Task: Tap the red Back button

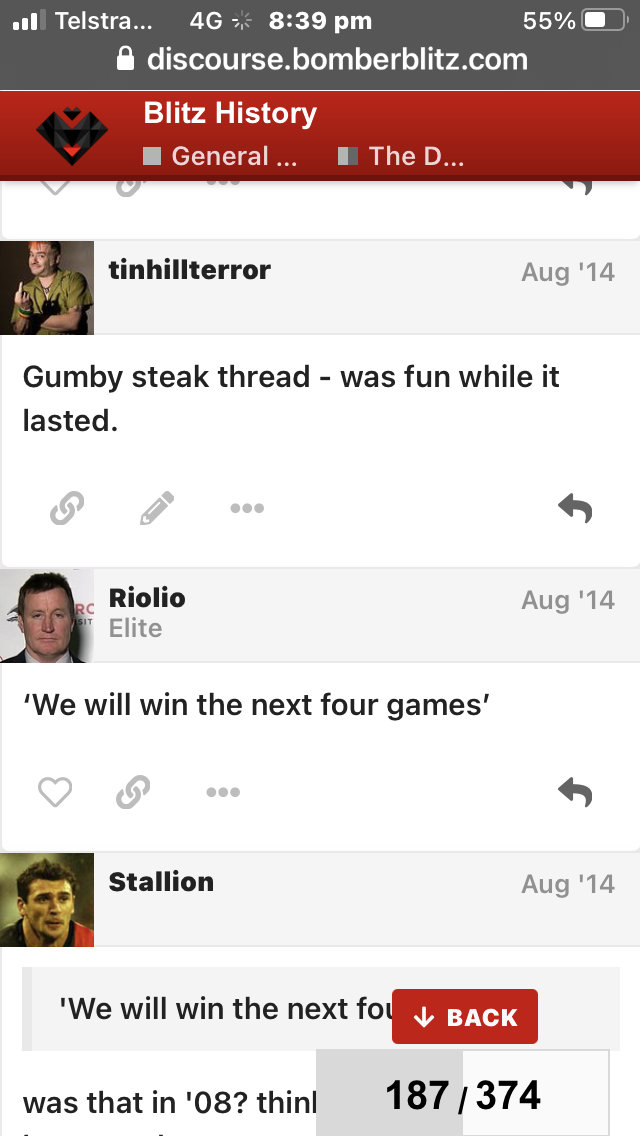Action: pos(465,1016)
